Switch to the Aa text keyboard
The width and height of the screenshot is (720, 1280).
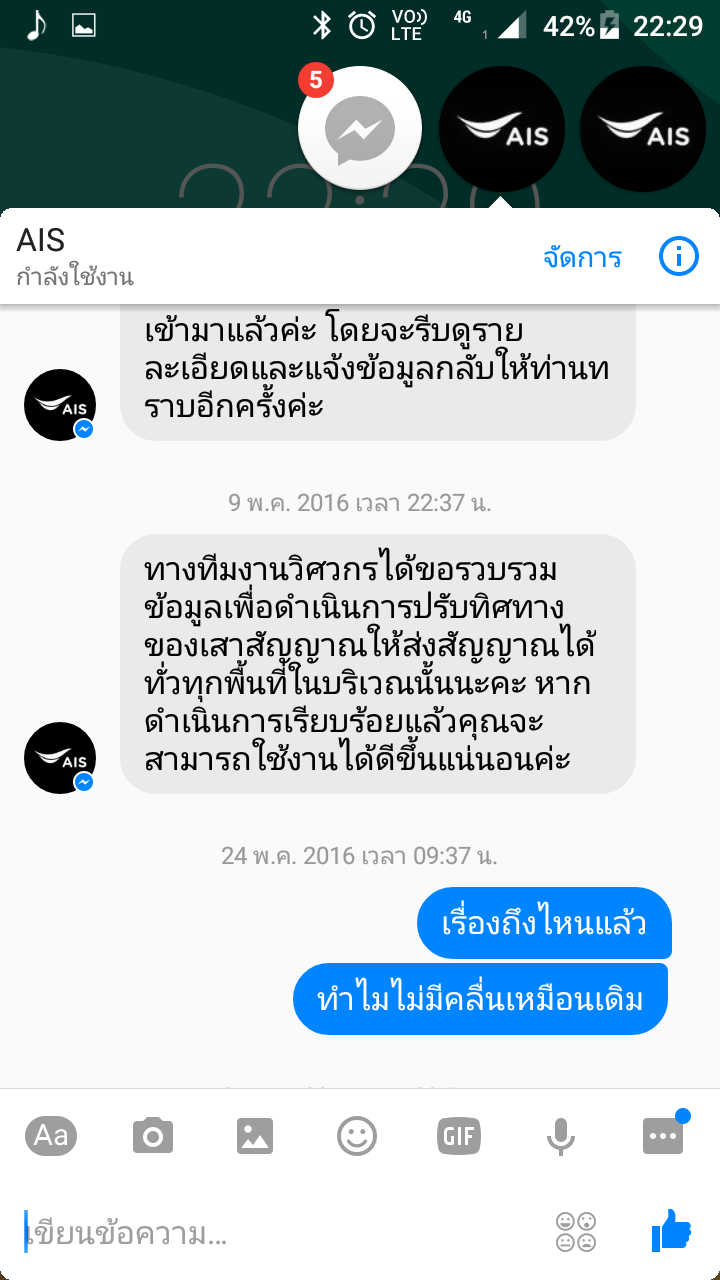pos(51,1135)
